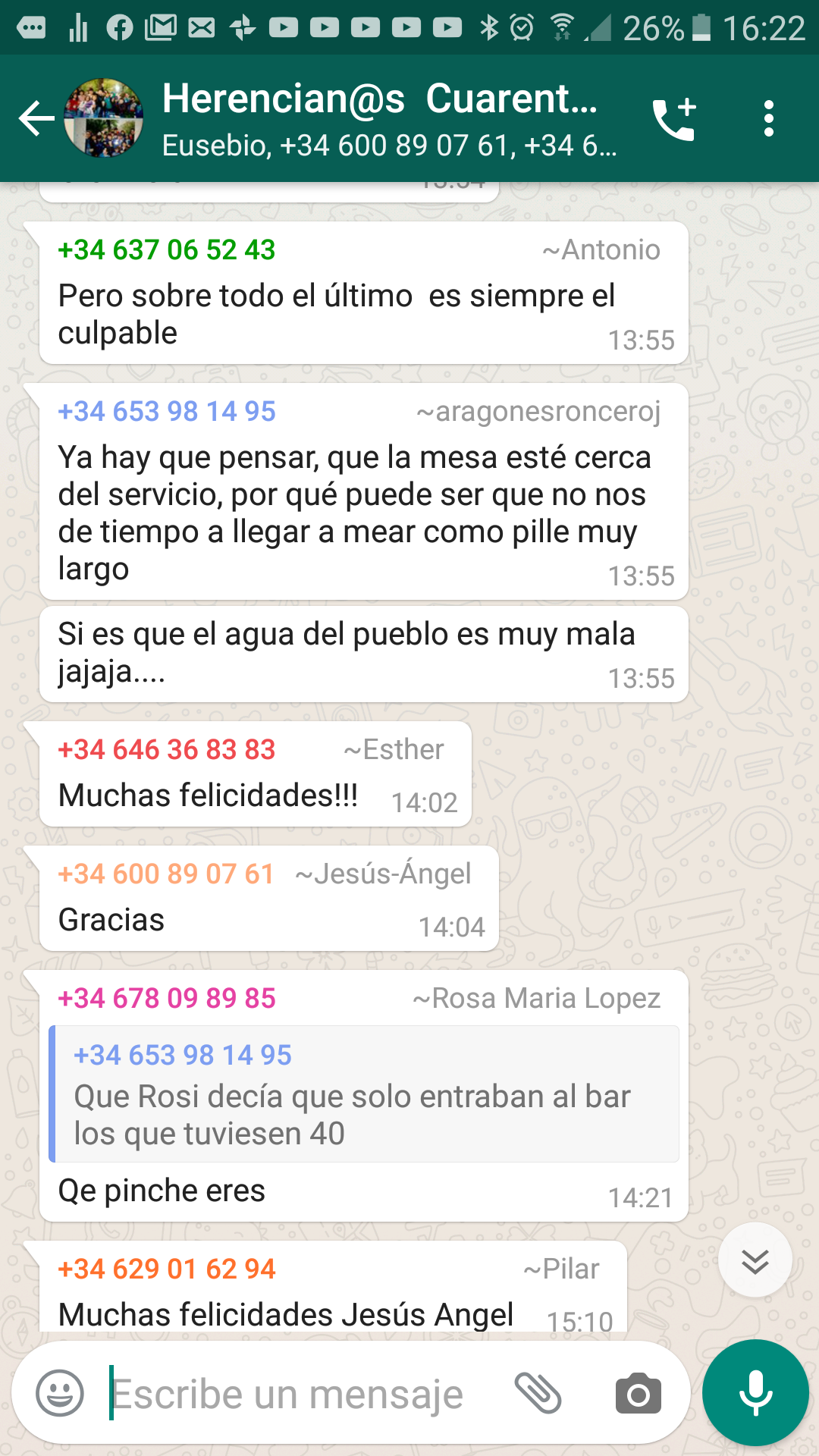Record a voice message
Screen dimensions: 819x1456
[755, 1393]
